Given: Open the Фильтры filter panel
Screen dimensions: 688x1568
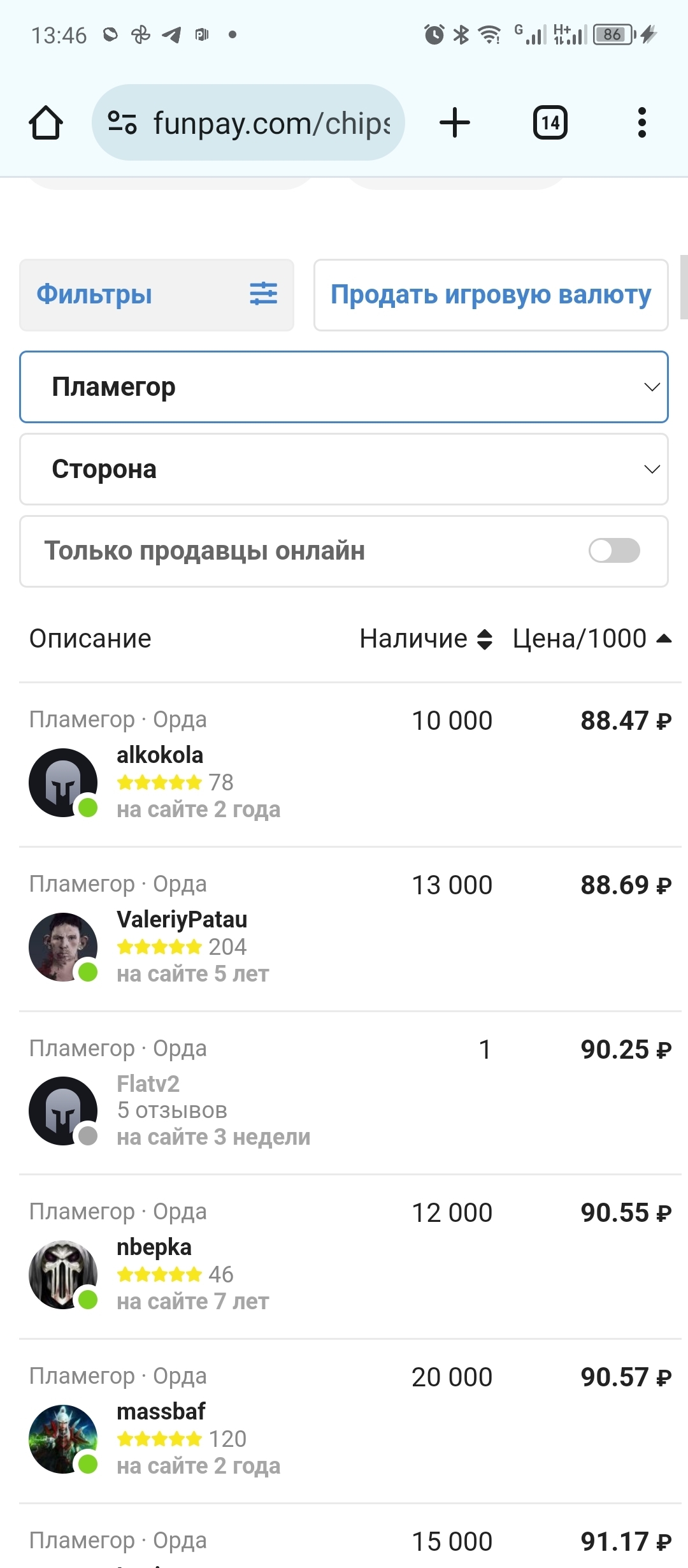Looking at the screenshot, I should point(157,294).
